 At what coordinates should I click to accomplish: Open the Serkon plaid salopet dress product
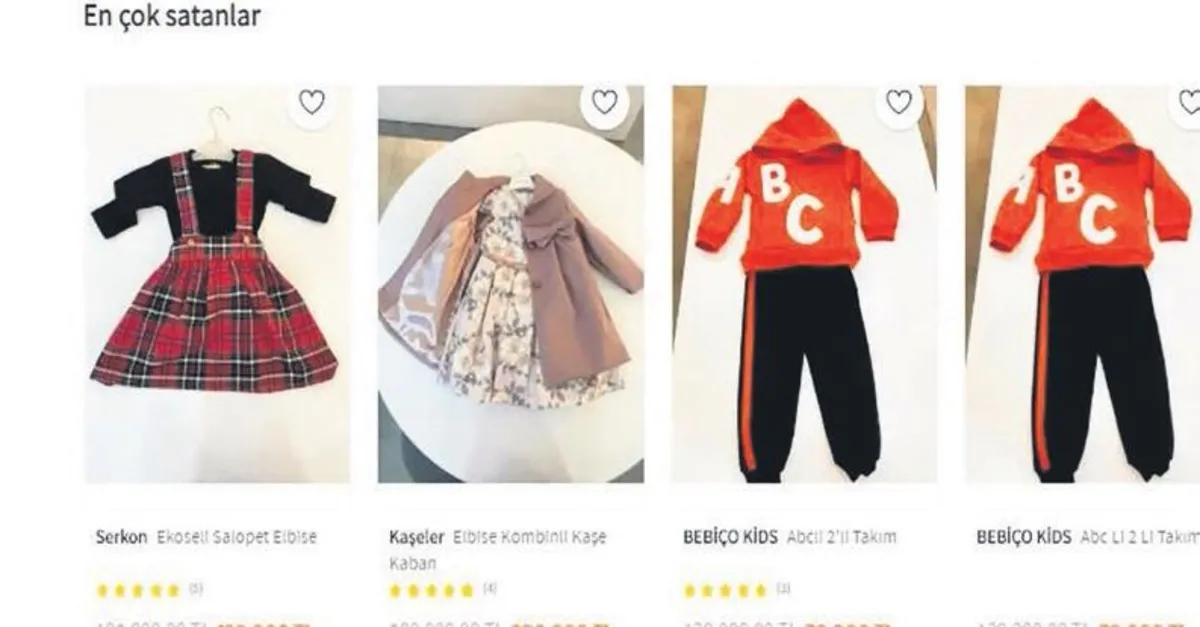[217, 285]
